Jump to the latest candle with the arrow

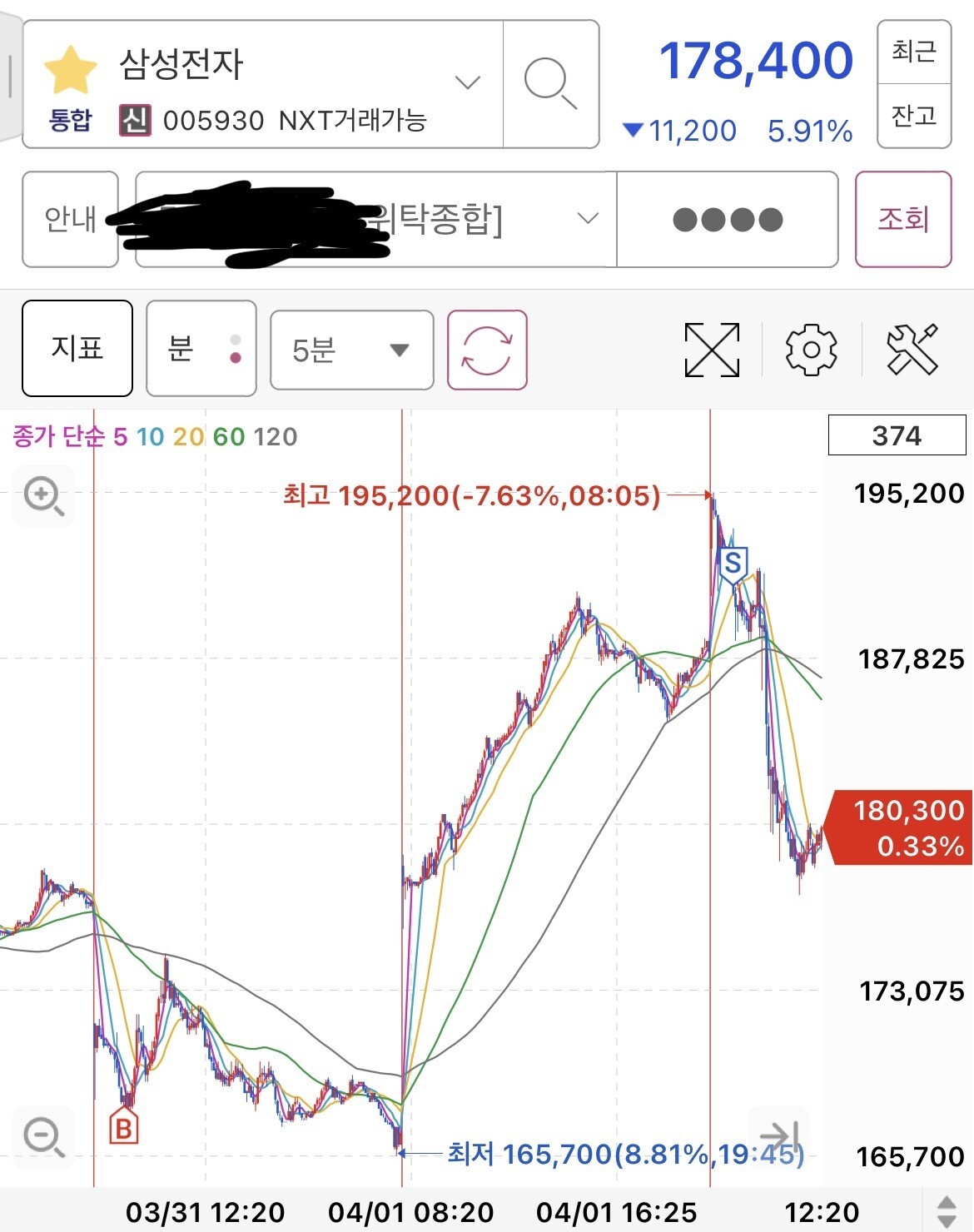coord(779,1135)
